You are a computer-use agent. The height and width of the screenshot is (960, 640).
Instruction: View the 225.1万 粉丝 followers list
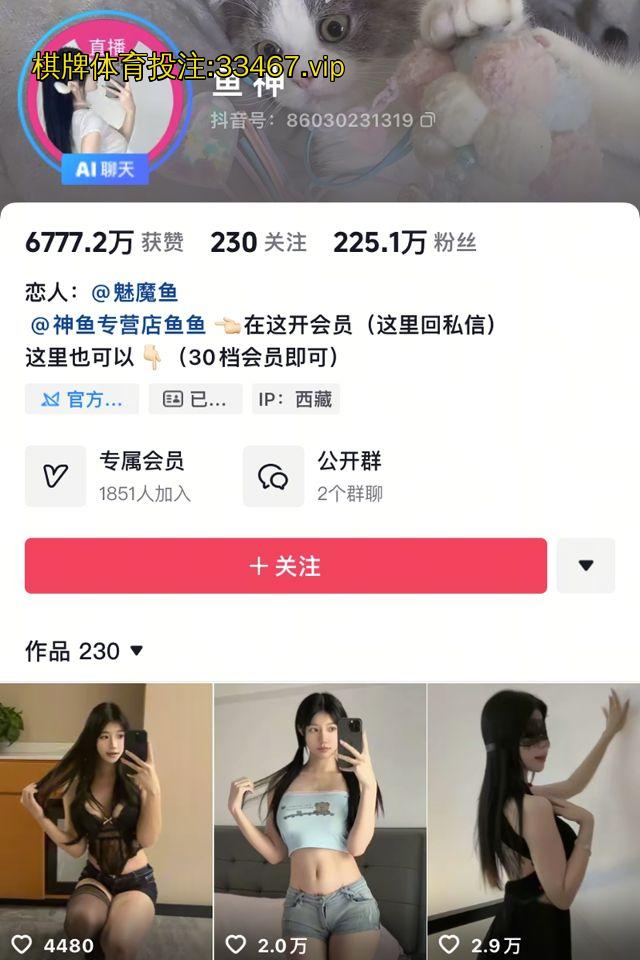pyautogui.click(x=404, y=242)
